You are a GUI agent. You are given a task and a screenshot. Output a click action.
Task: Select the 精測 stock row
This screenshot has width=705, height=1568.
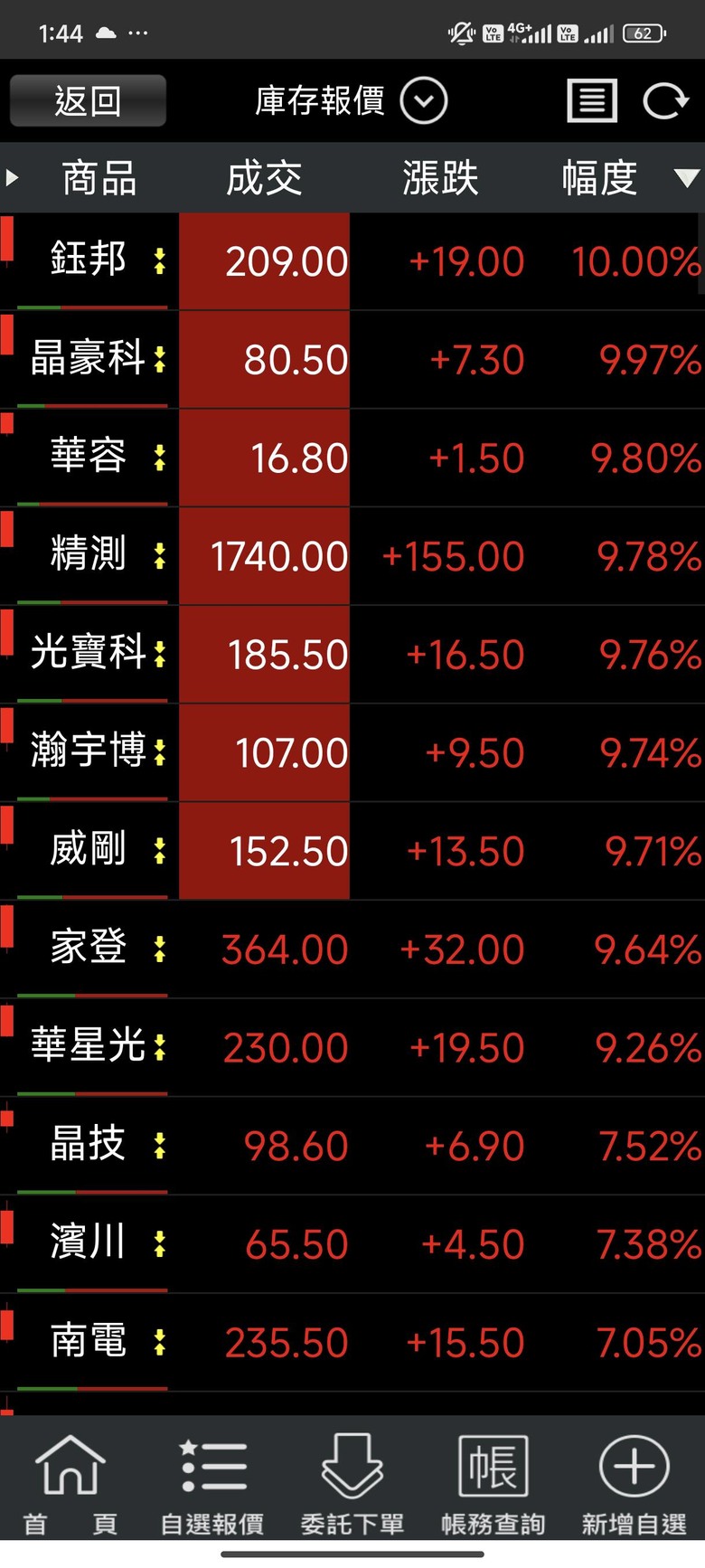point(89,555)
